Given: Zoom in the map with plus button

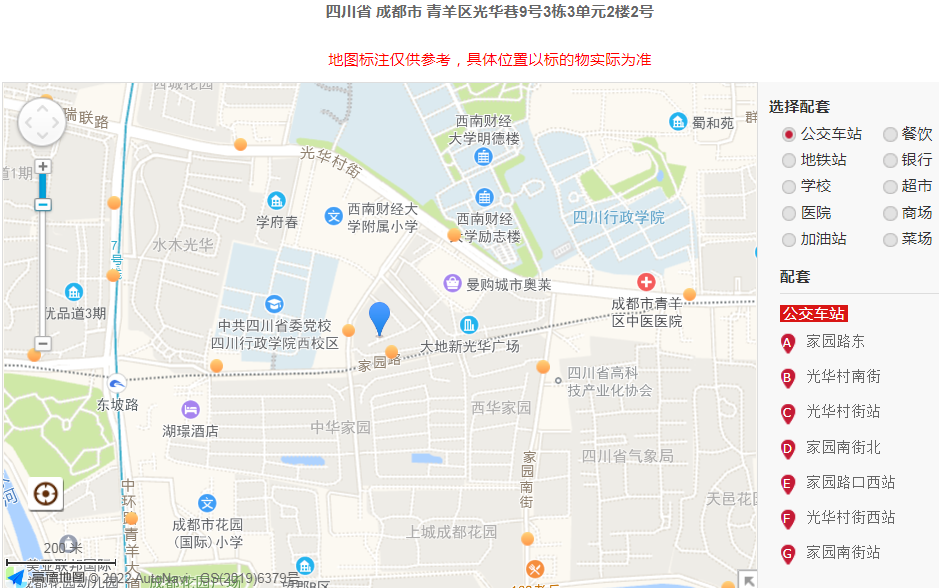Looking at the screenshot, I should coord(42,167).
